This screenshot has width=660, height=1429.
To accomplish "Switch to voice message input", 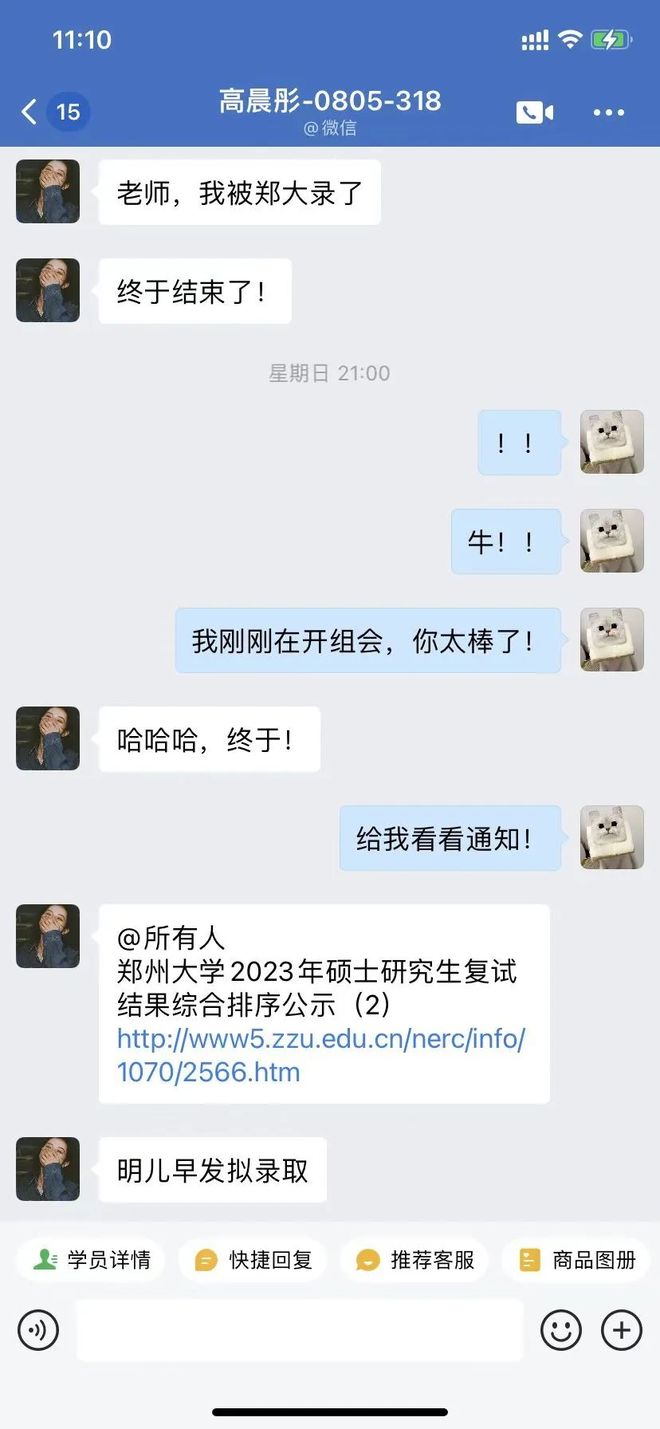I will point(39,1330).
